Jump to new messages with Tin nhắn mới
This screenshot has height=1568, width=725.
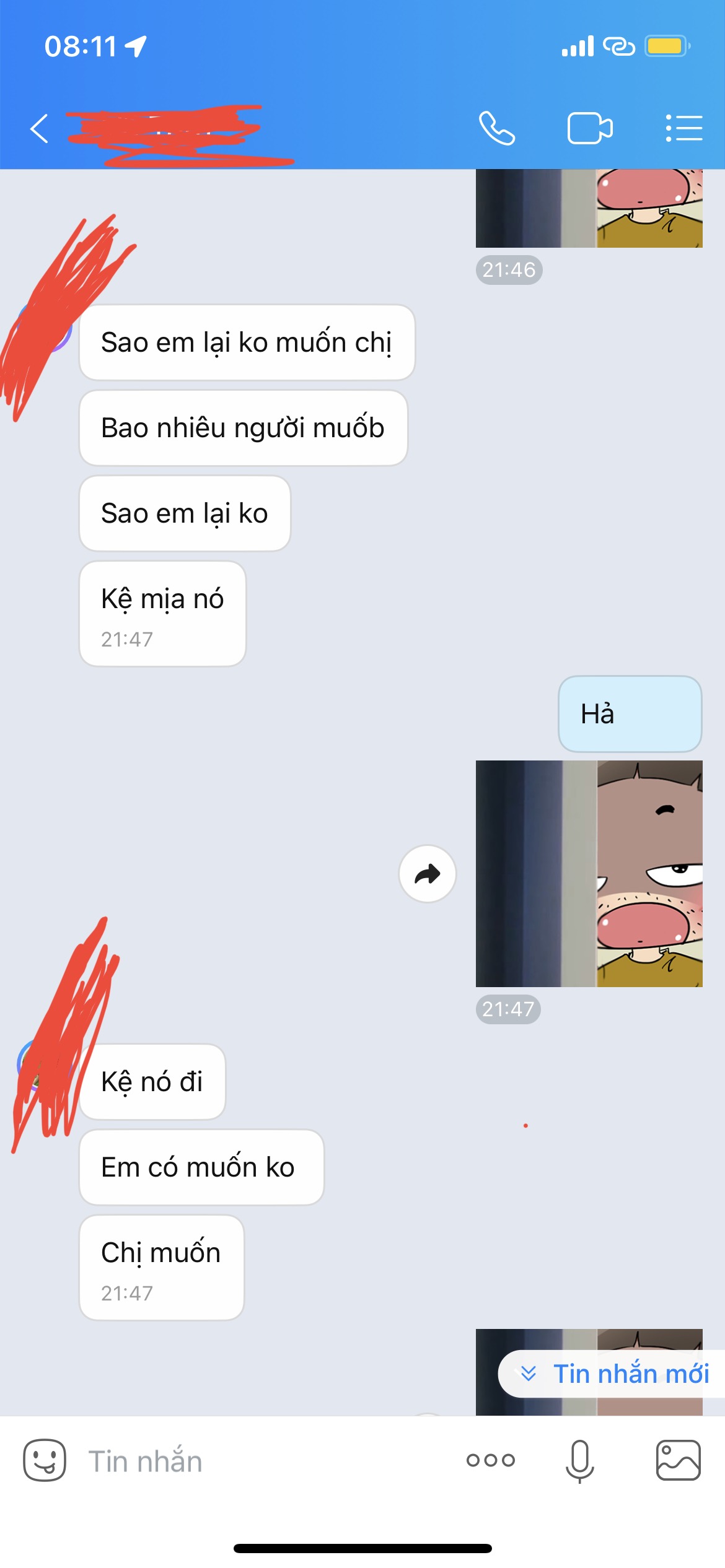click(x=613, y=1374)
